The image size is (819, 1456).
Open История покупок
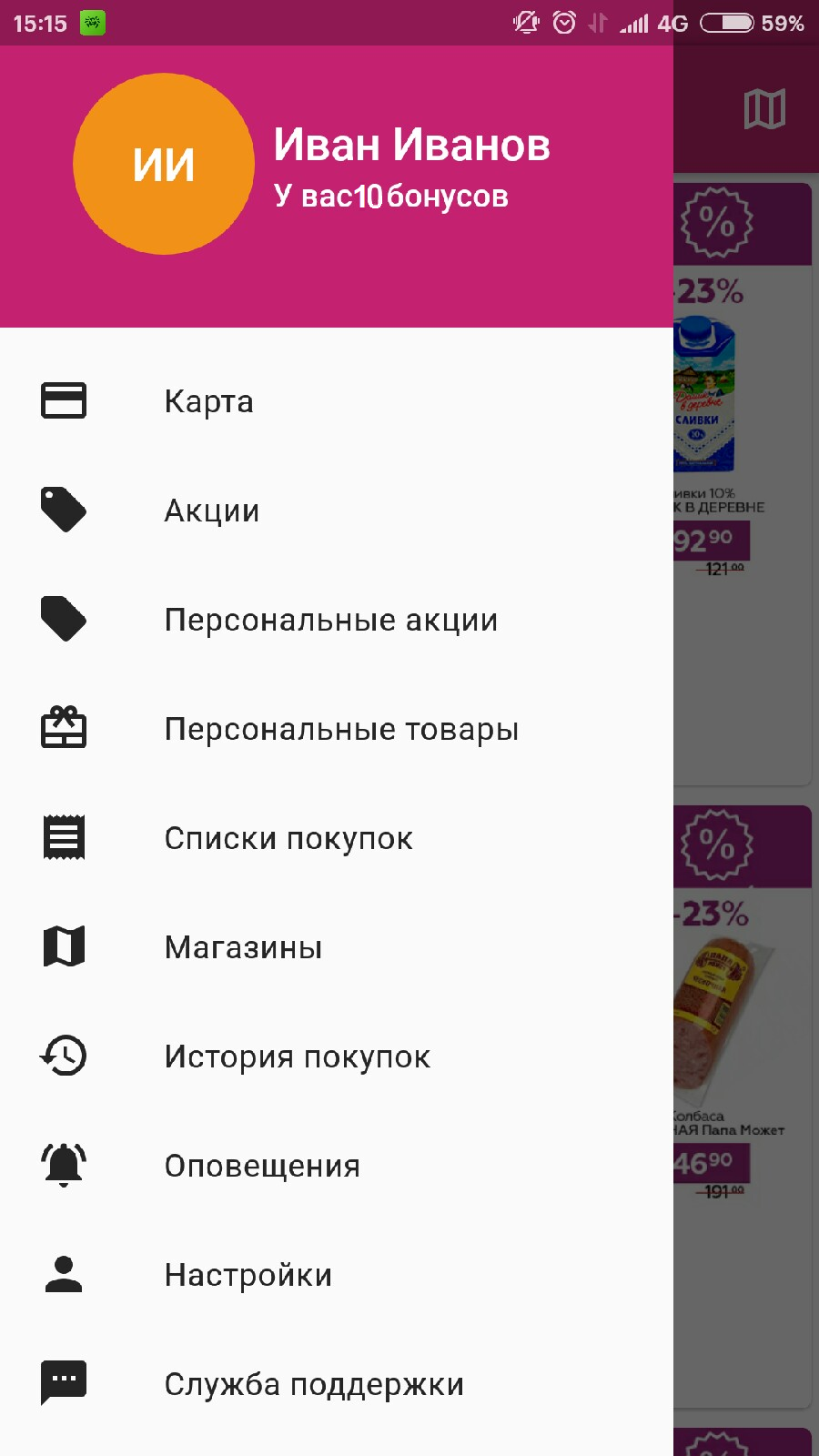[337, 1056]
